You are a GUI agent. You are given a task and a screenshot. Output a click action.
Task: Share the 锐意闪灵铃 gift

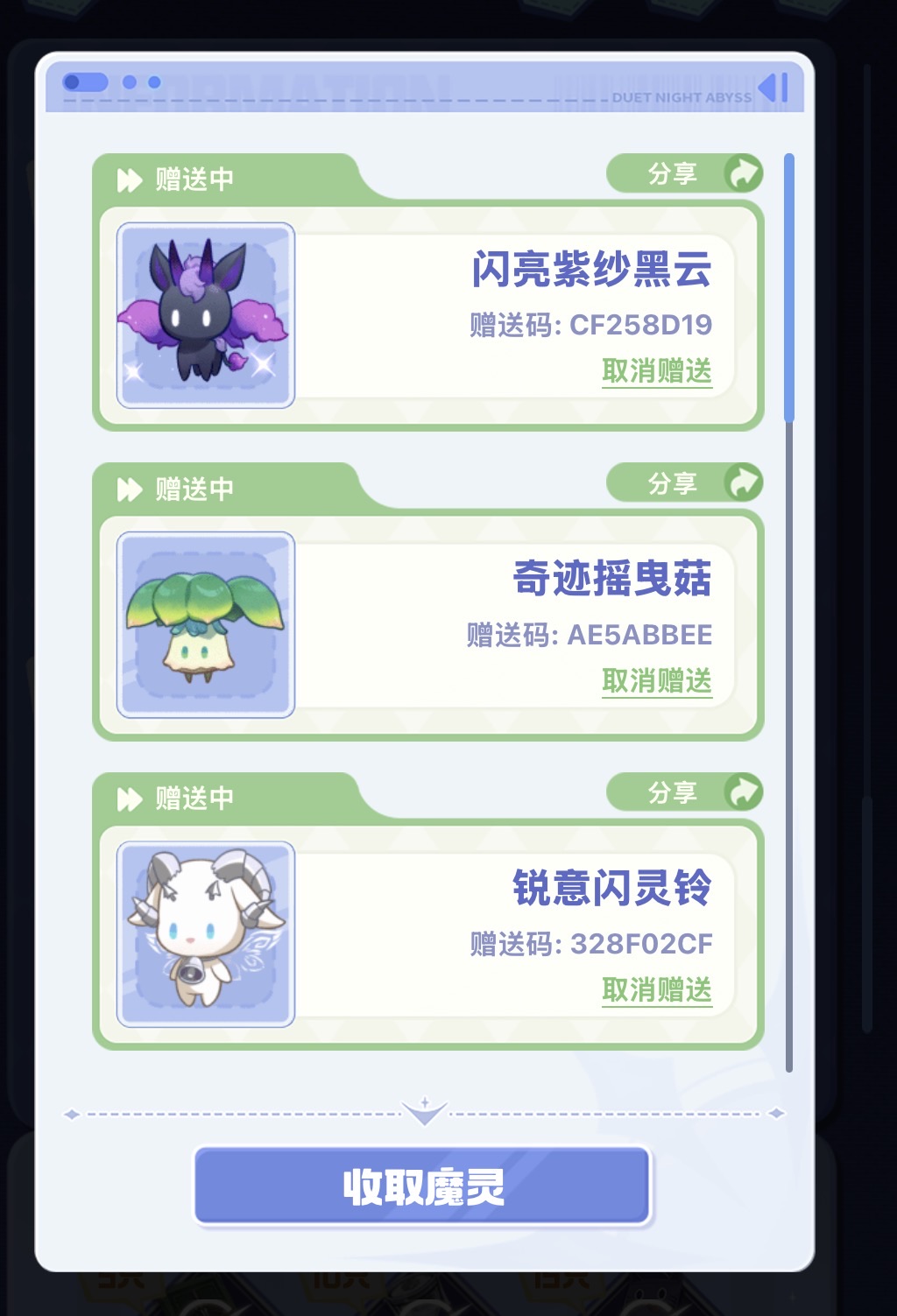coord(685,792)
